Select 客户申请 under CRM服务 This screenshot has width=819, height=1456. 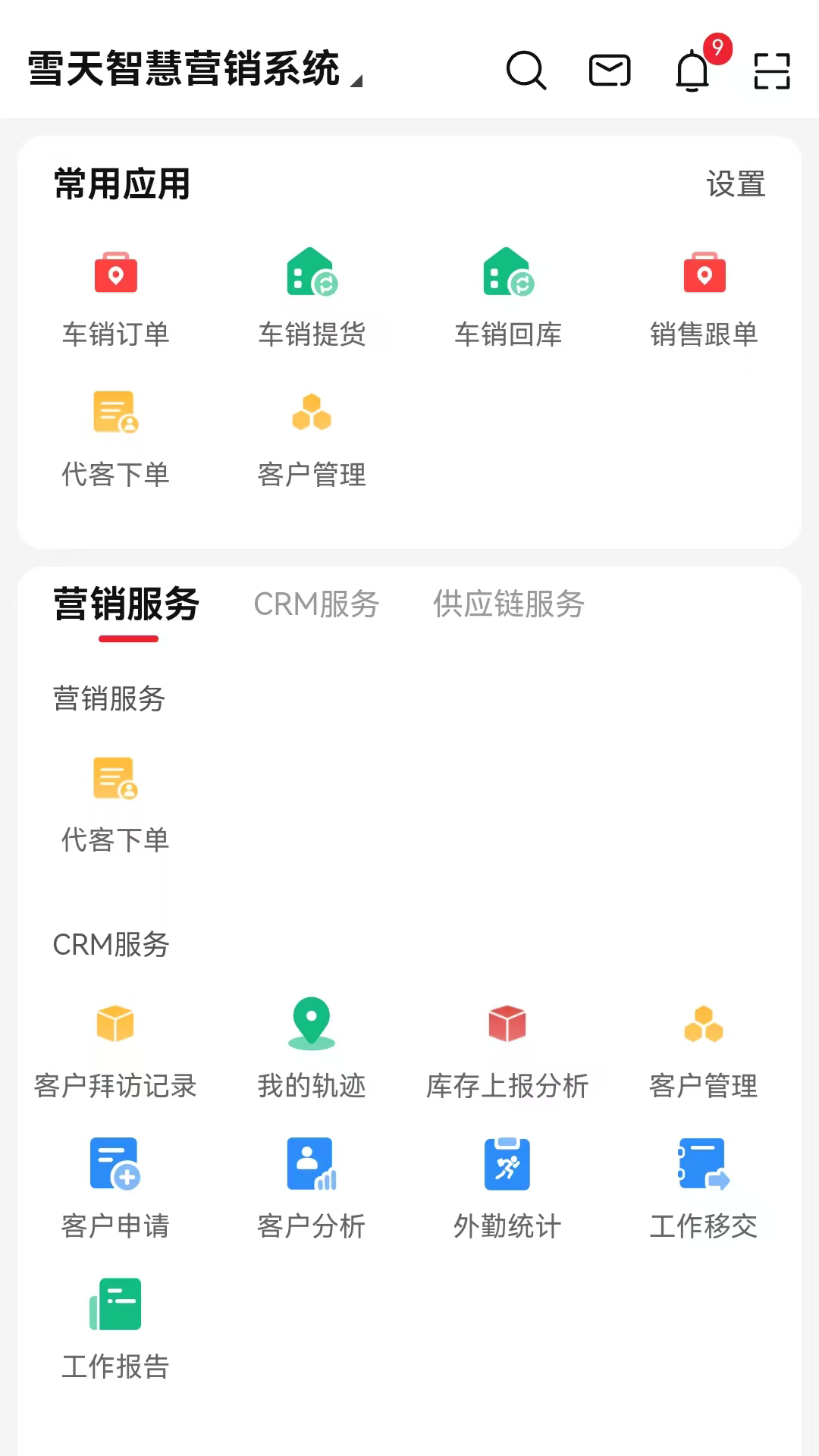click(115, 1164)
